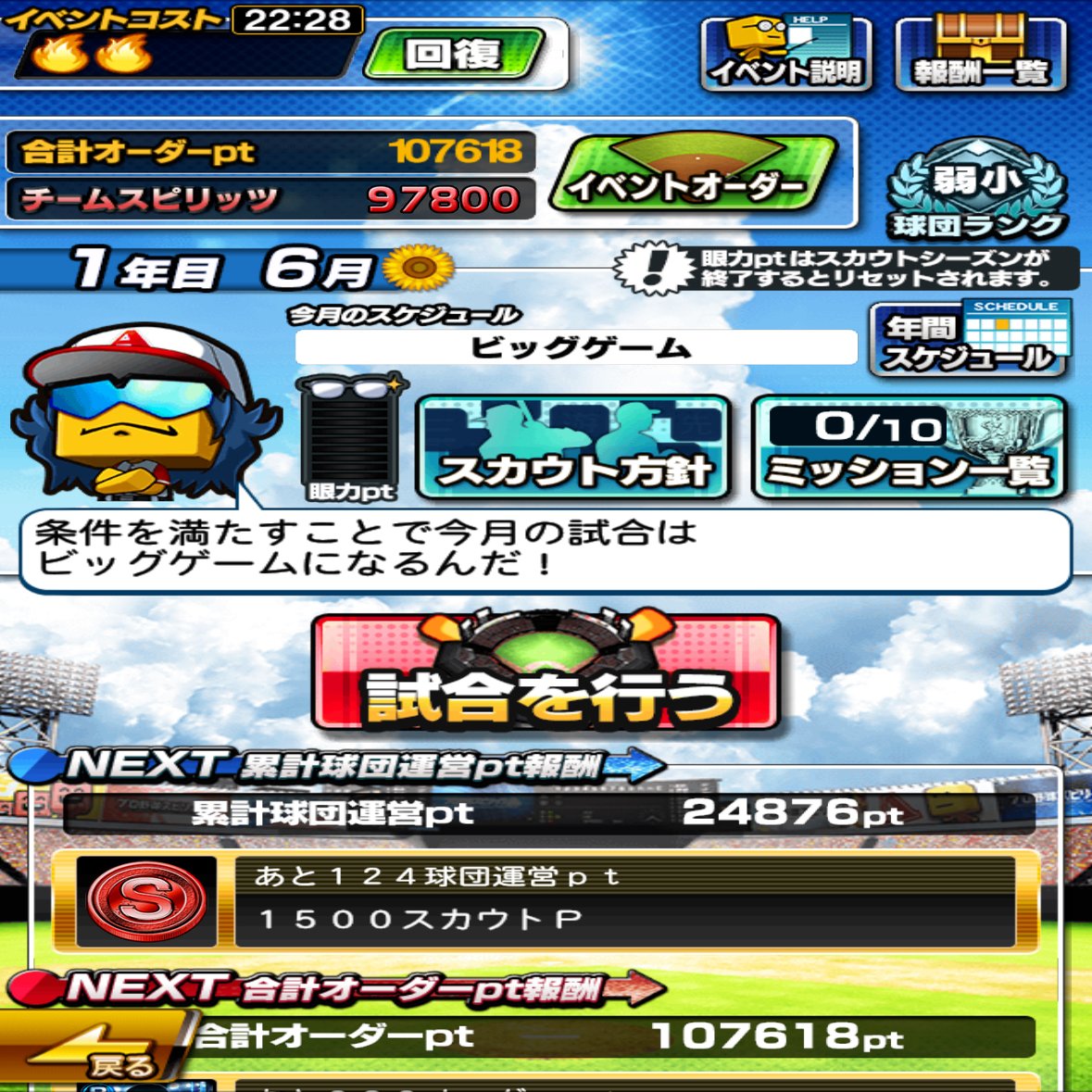
Task: Open the イベント説明 help
Action: tap(785, 54)
